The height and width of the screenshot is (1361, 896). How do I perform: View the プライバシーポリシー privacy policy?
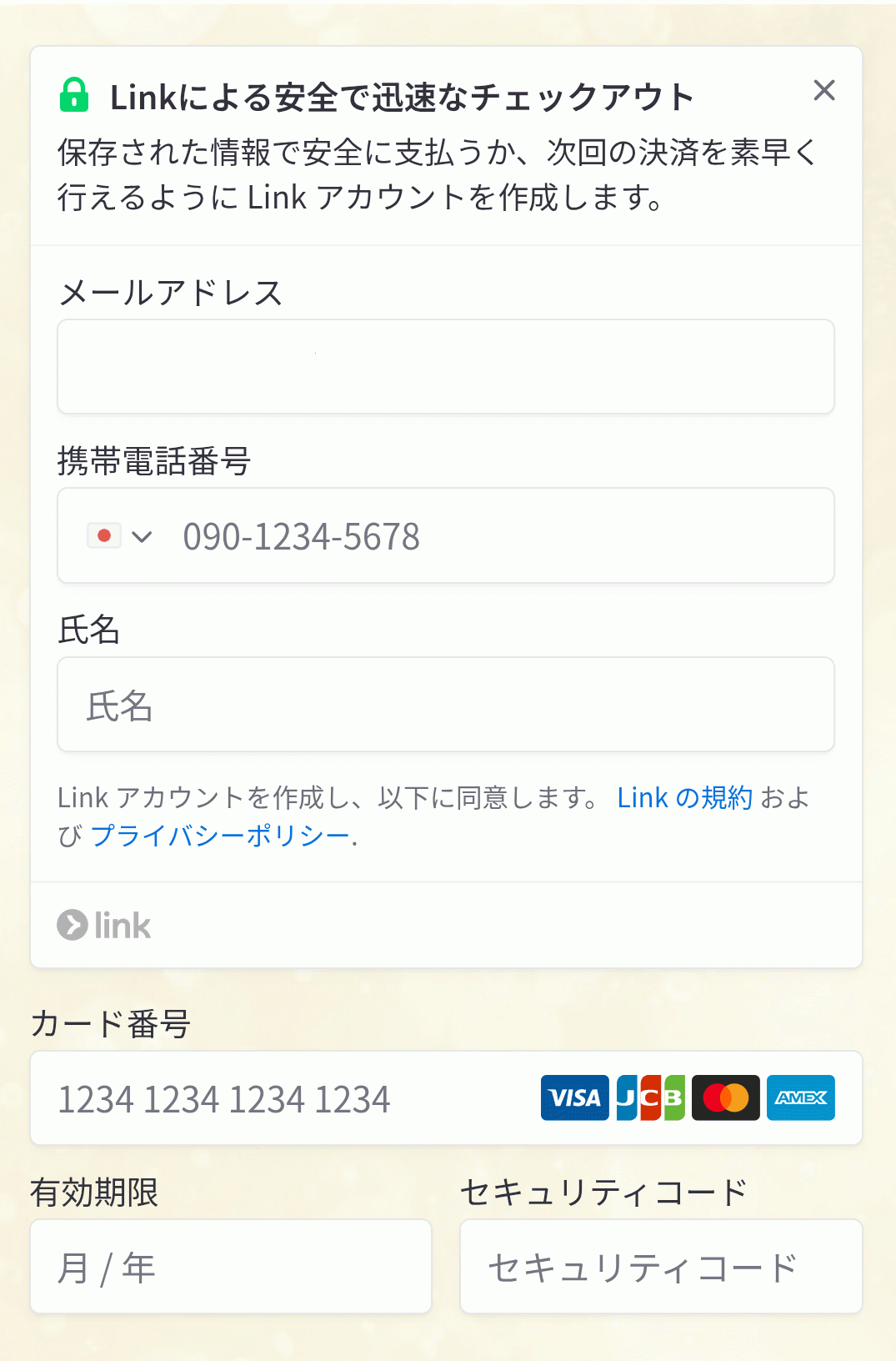[220, 836]
